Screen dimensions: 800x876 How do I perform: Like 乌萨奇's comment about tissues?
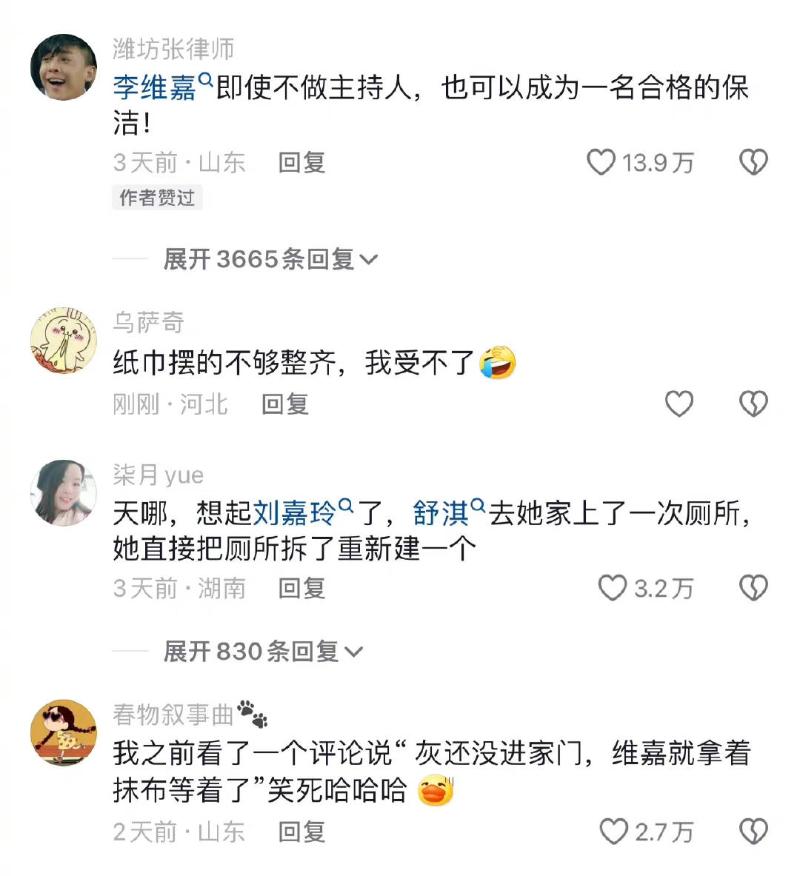pos(680,404)
